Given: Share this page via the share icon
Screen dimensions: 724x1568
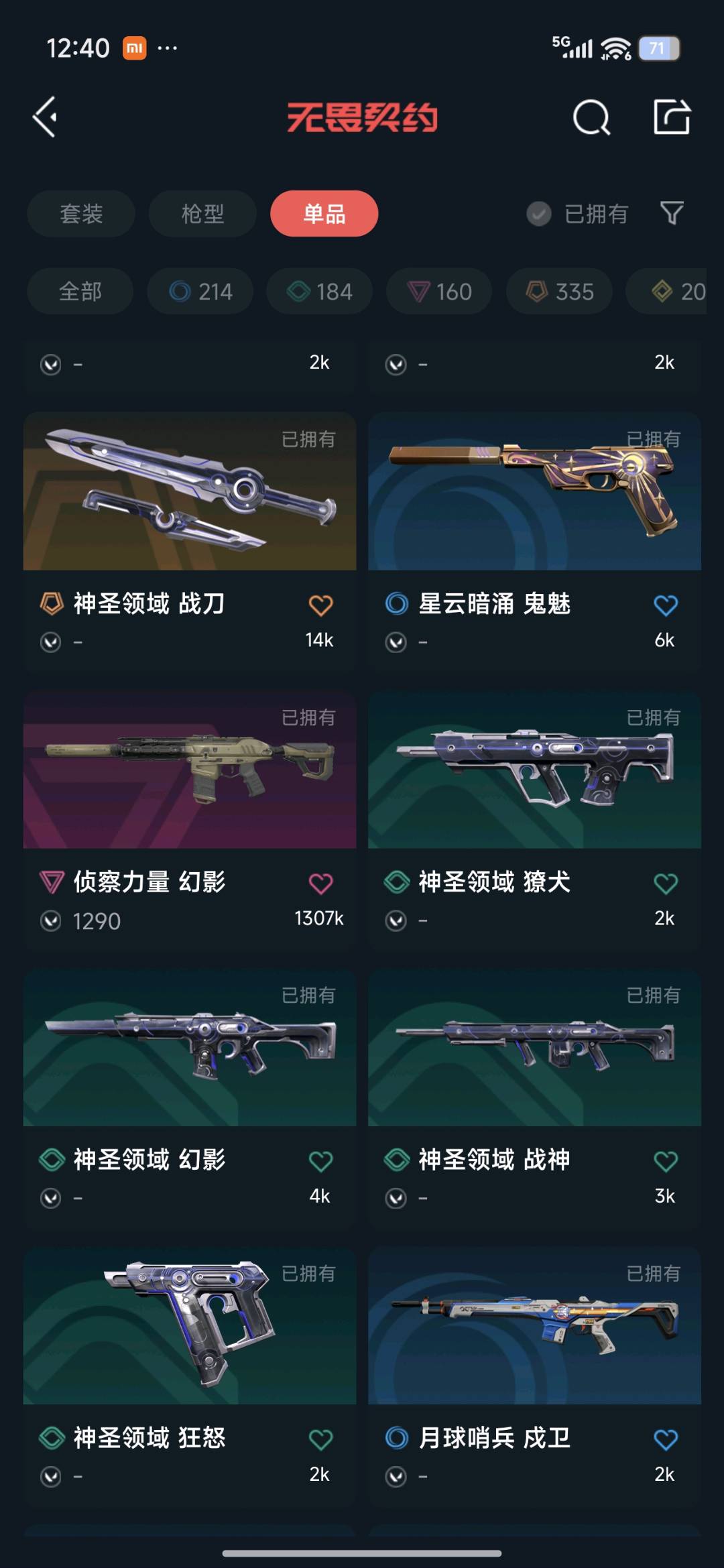Looking at the screenshot, I should pyautogui.click(x=672, y=117).
